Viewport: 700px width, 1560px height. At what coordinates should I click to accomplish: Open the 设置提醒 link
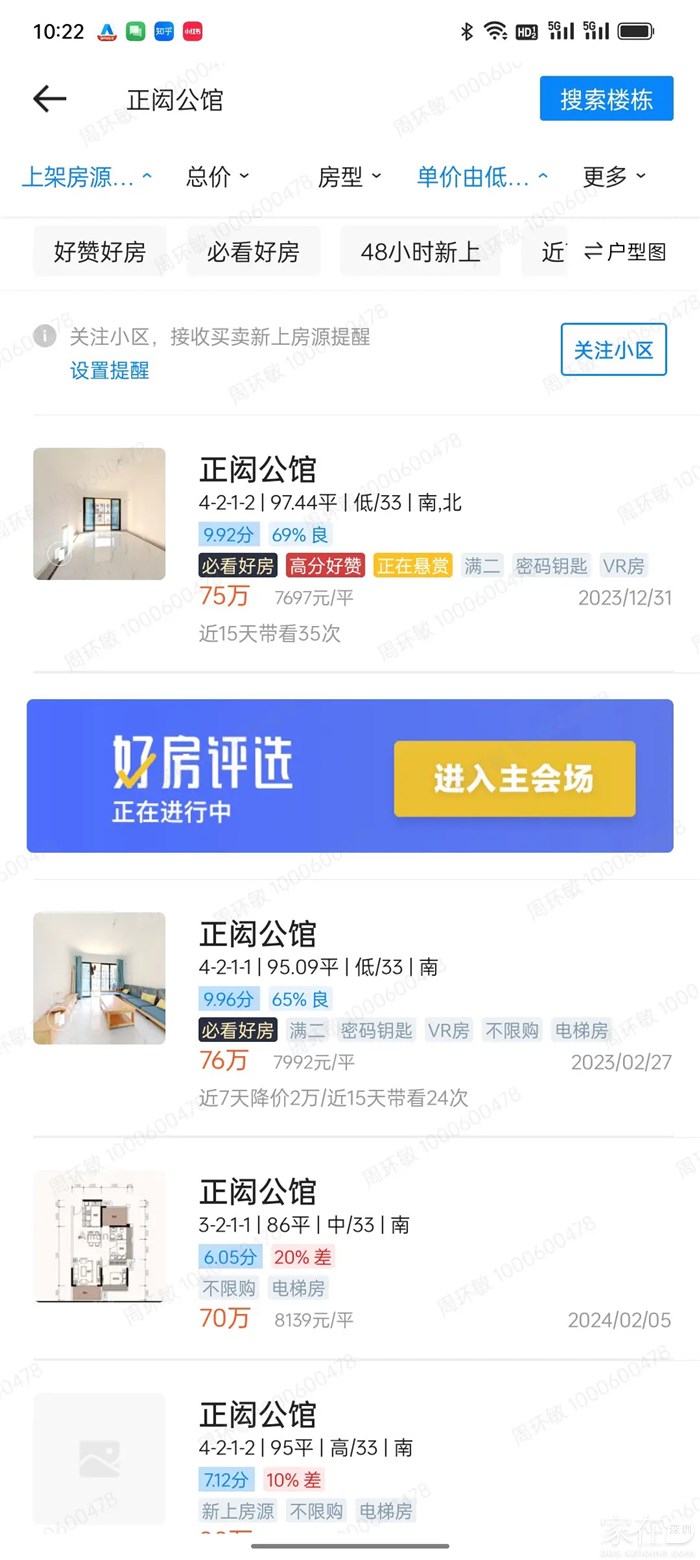click(109, 370)
